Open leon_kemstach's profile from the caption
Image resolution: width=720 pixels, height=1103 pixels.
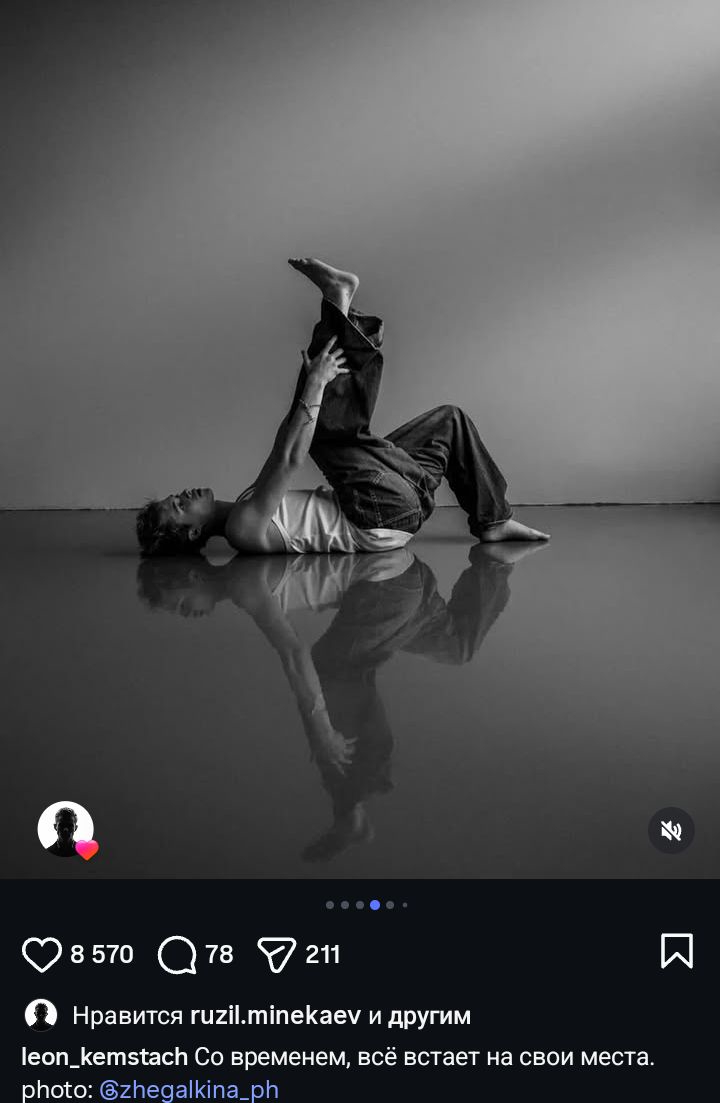[x=105, y=1057]
